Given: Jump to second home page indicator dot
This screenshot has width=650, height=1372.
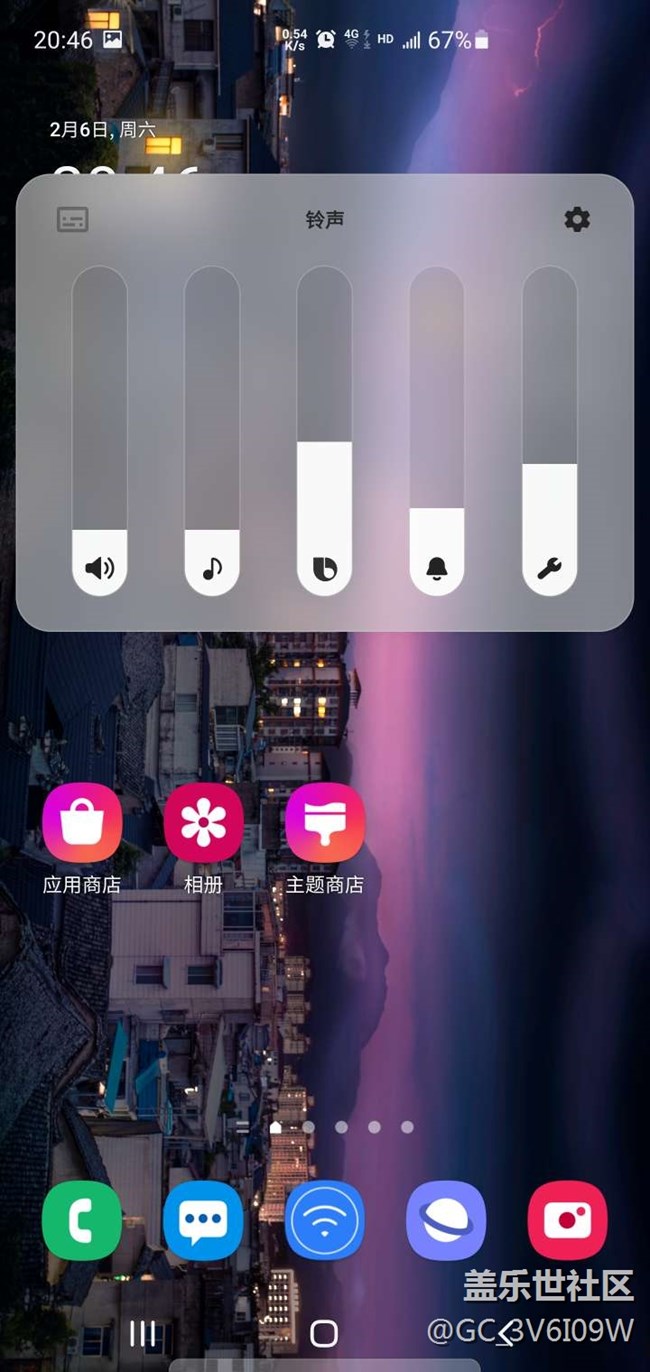Looking at the screenshot, I should (309, 1127).
